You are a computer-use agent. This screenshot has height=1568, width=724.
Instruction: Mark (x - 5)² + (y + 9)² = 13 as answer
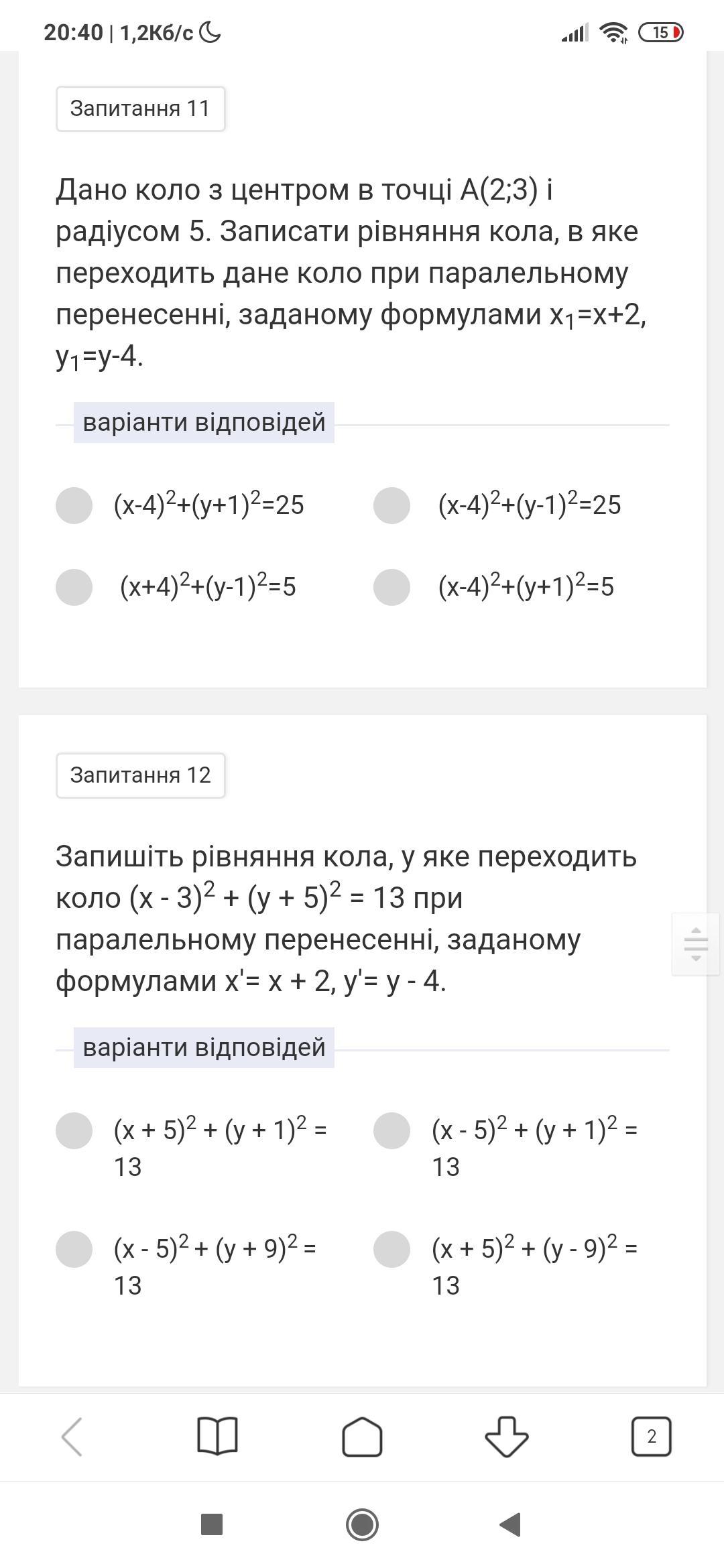tap(74, 1249)
